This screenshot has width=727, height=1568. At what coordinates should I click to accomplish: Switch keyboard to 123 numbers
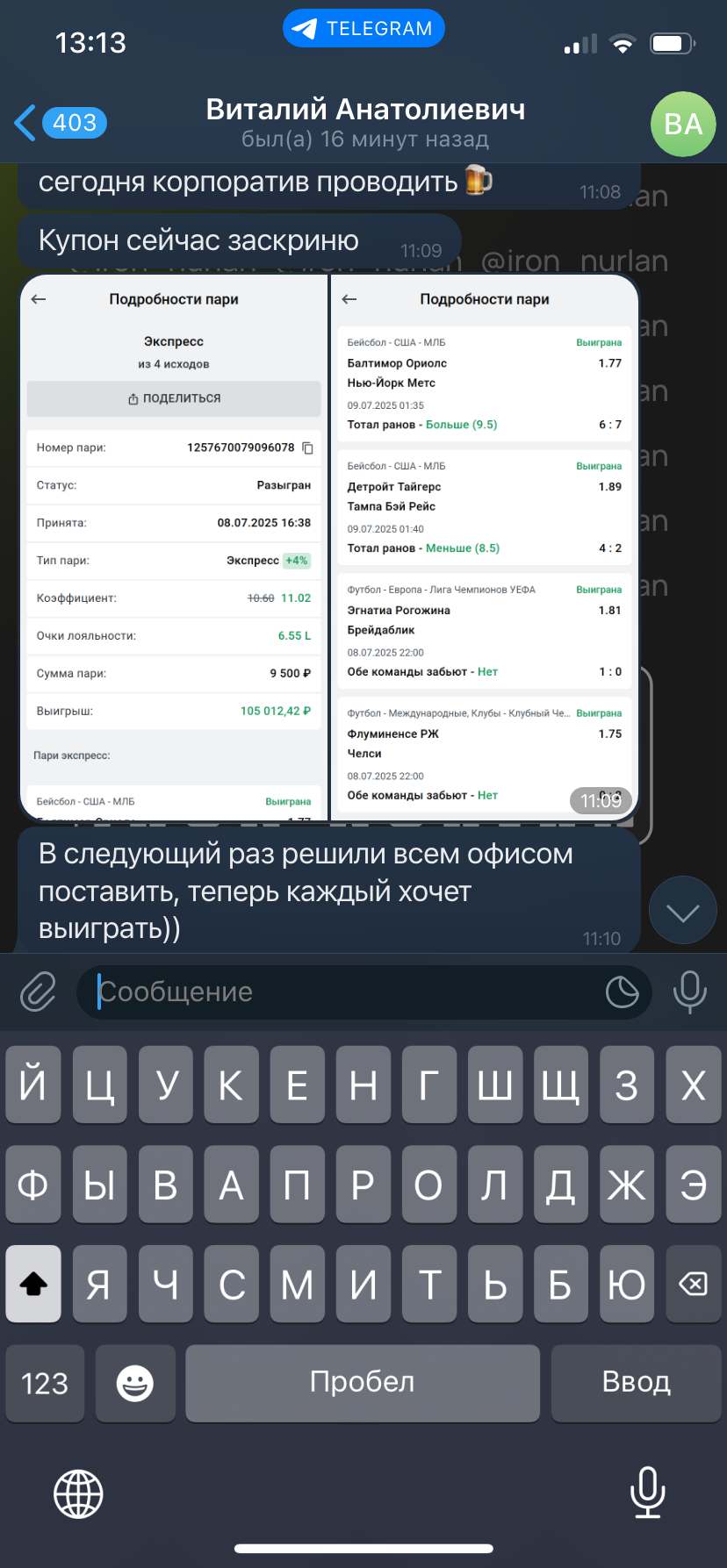tap(45, 1383)
